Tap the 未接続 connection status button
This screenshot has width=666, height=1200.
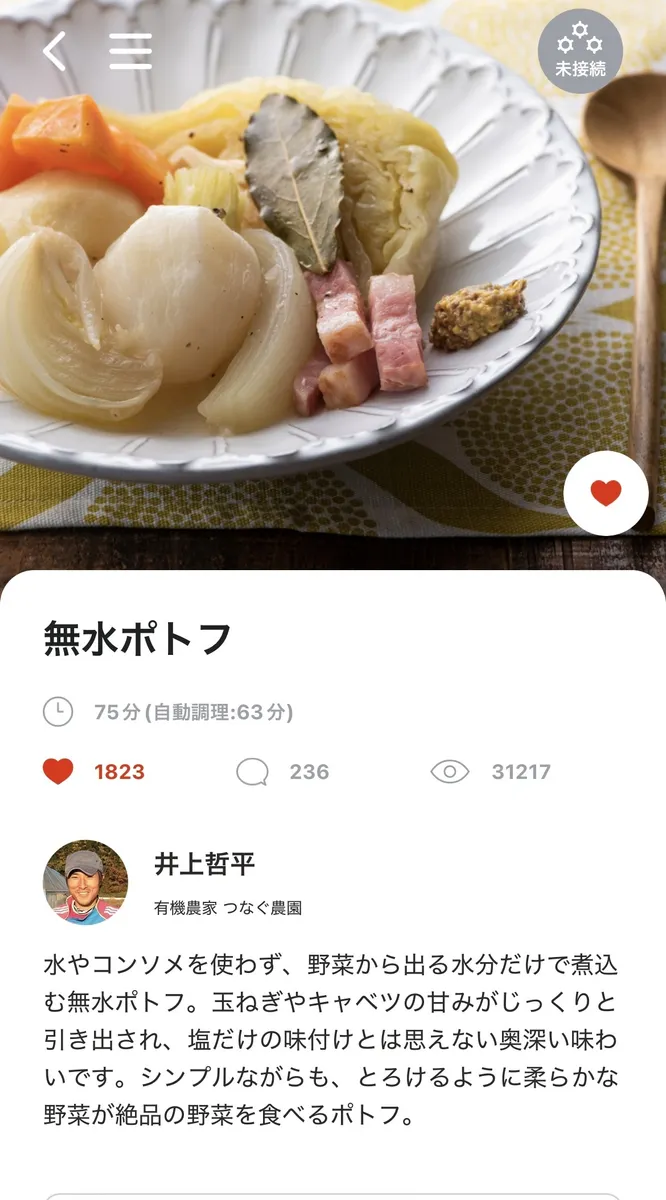pyautogui.click(x=580, y=51)
